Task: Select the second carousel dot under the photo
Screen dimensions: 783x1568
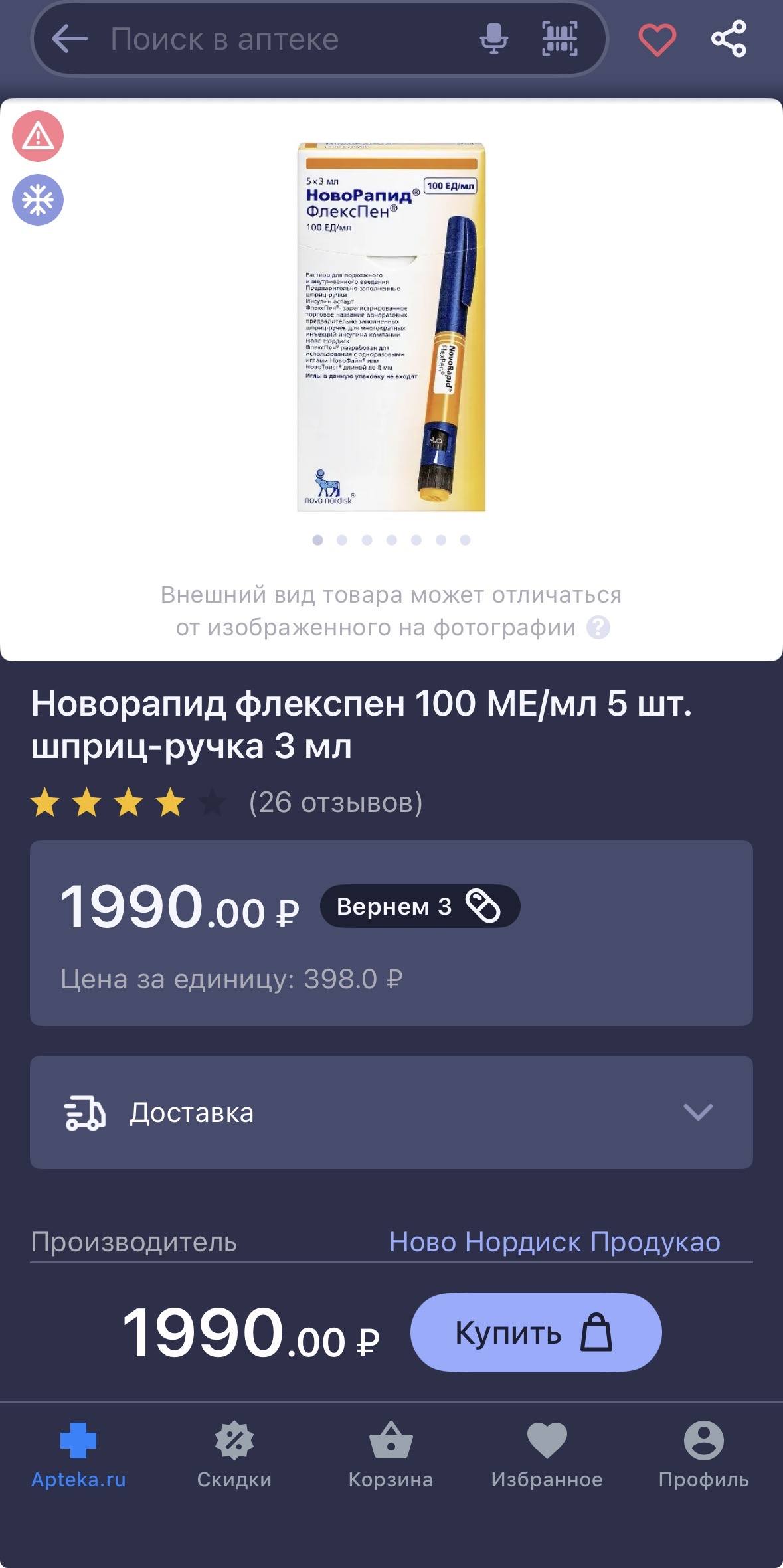Action: (x=341, y=542)
